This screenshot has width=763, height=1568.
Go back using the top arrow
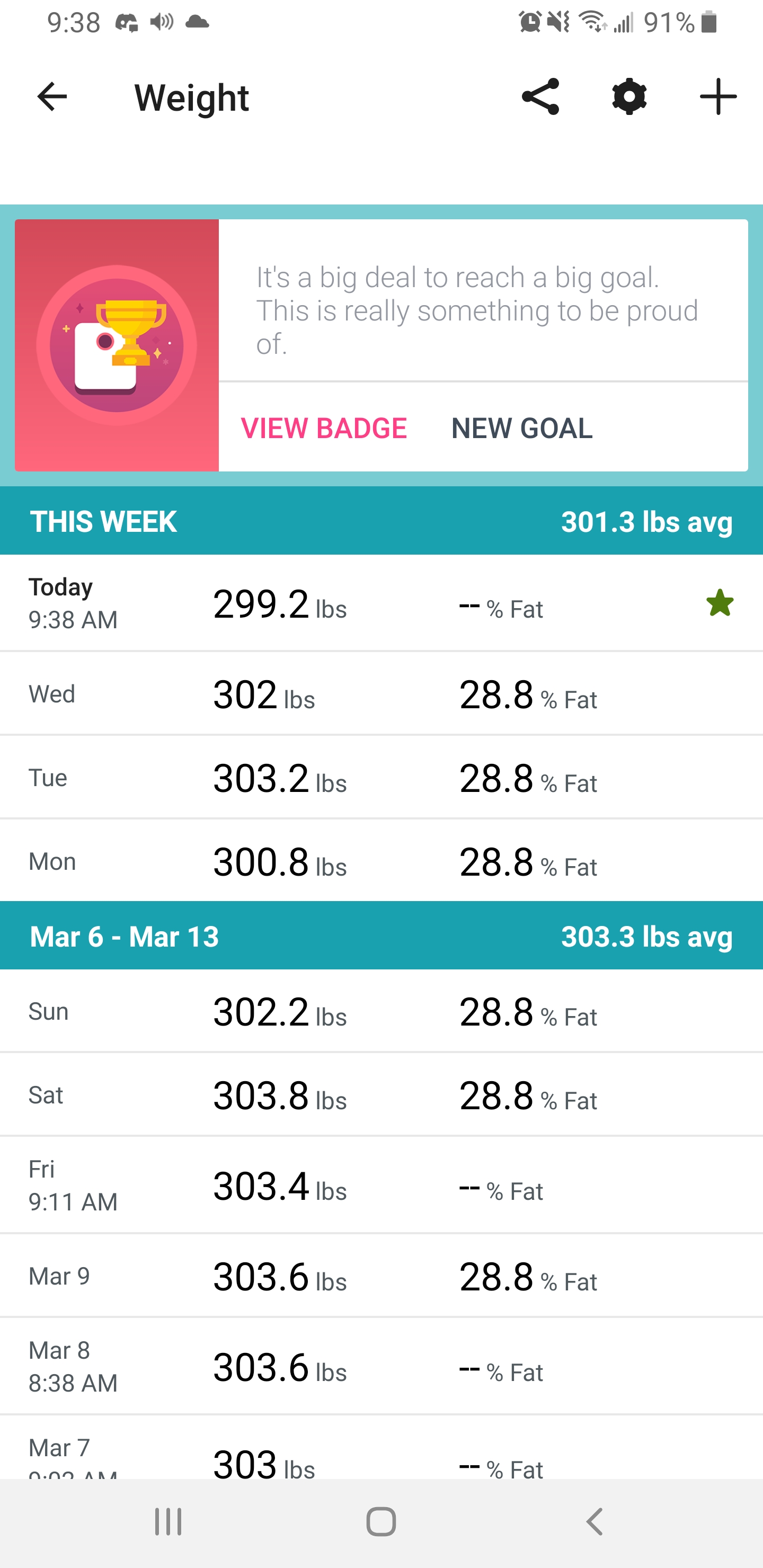52,97
